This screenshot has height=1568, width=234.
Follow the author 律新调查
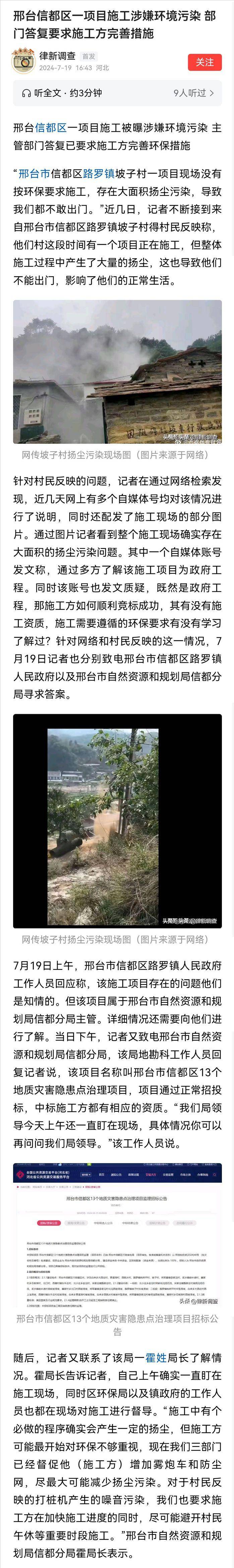coord(205,61)
